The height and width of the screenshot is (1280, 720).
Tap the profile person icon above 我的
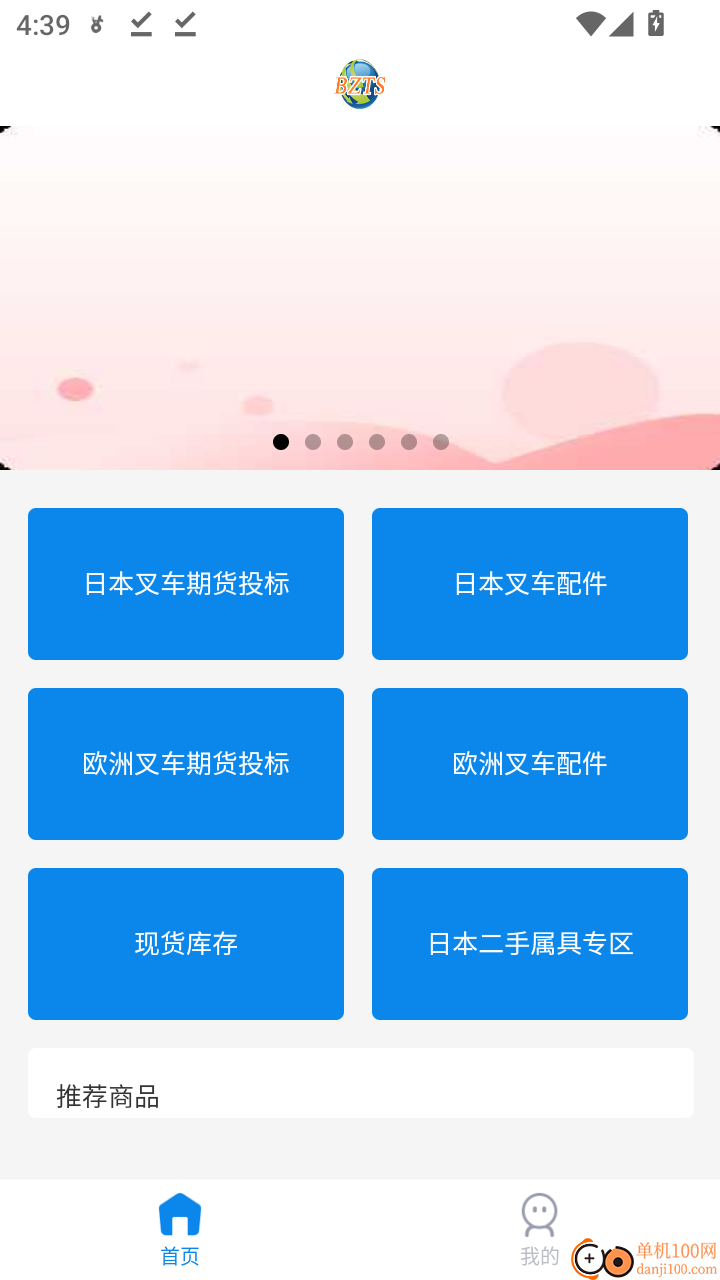tap(539, 1211)
